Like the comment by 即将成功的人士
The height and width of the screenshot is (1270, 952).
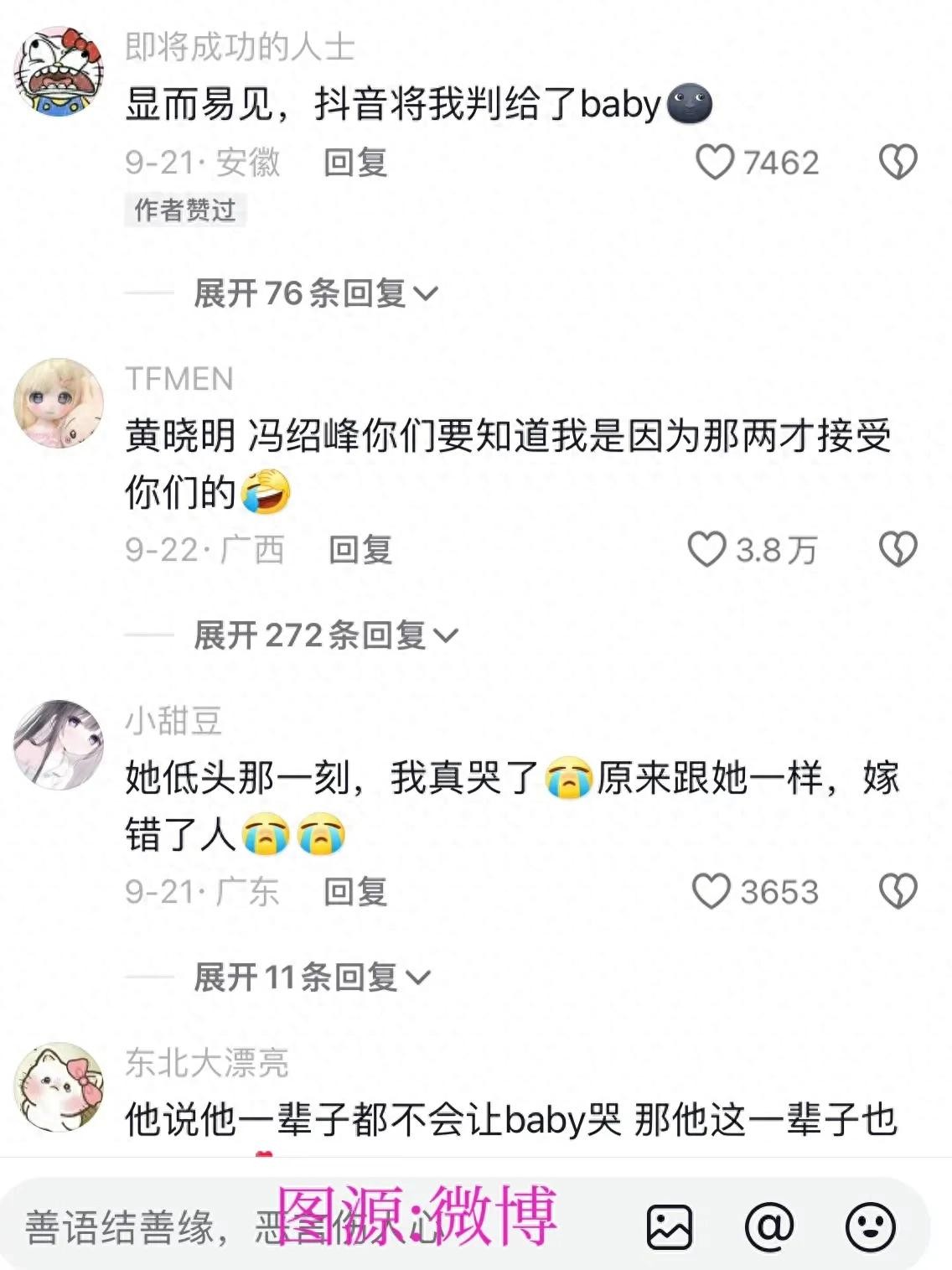click(x=715, y=162)
